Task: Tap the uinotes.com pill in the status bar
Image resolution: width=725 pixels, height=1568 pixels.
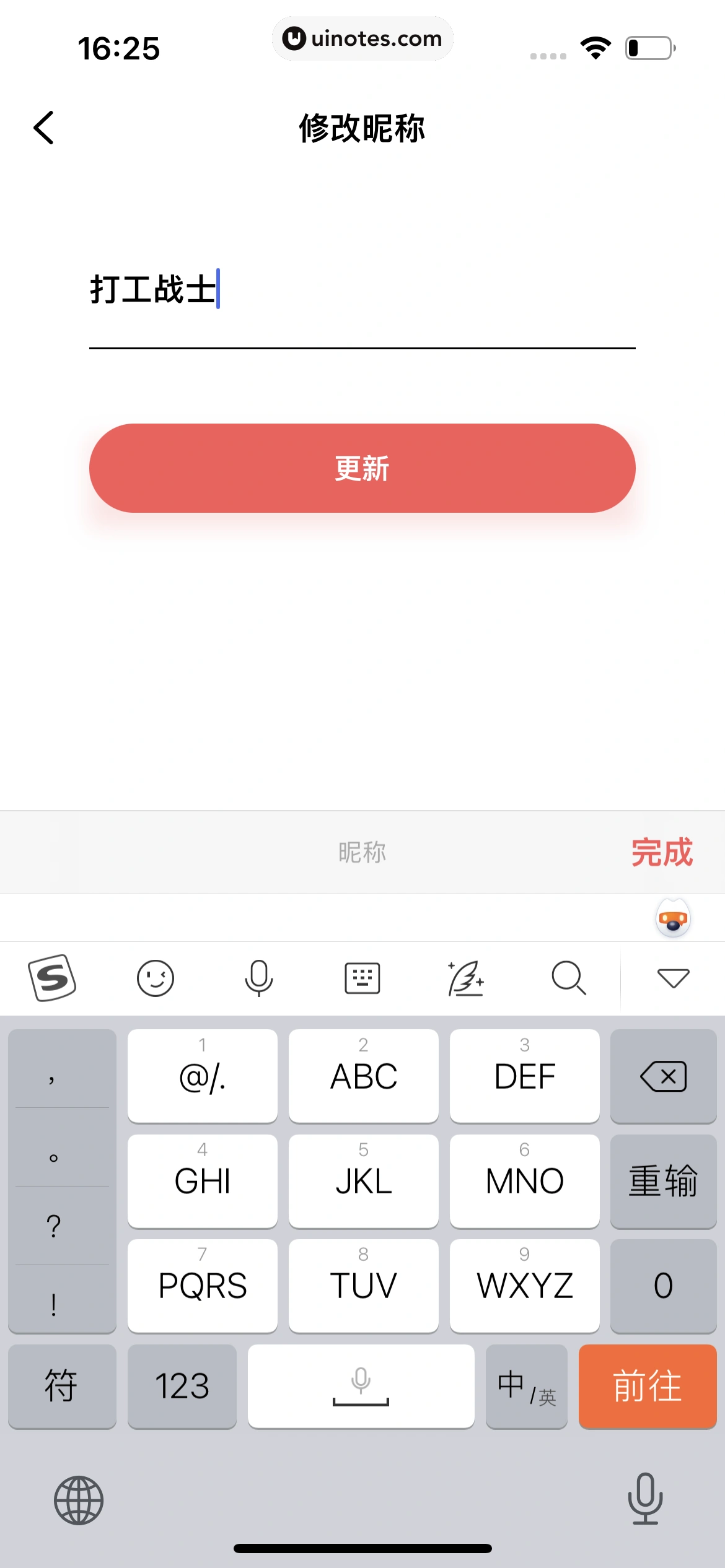Action: click(x=362, y=38)
